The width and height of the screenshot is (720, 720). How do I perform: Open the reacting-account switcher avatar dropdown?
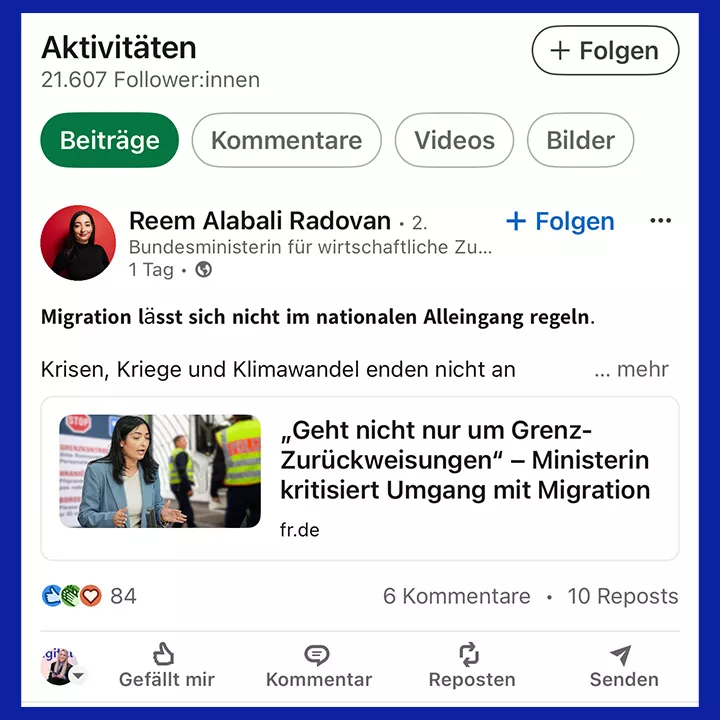point(63,666)
